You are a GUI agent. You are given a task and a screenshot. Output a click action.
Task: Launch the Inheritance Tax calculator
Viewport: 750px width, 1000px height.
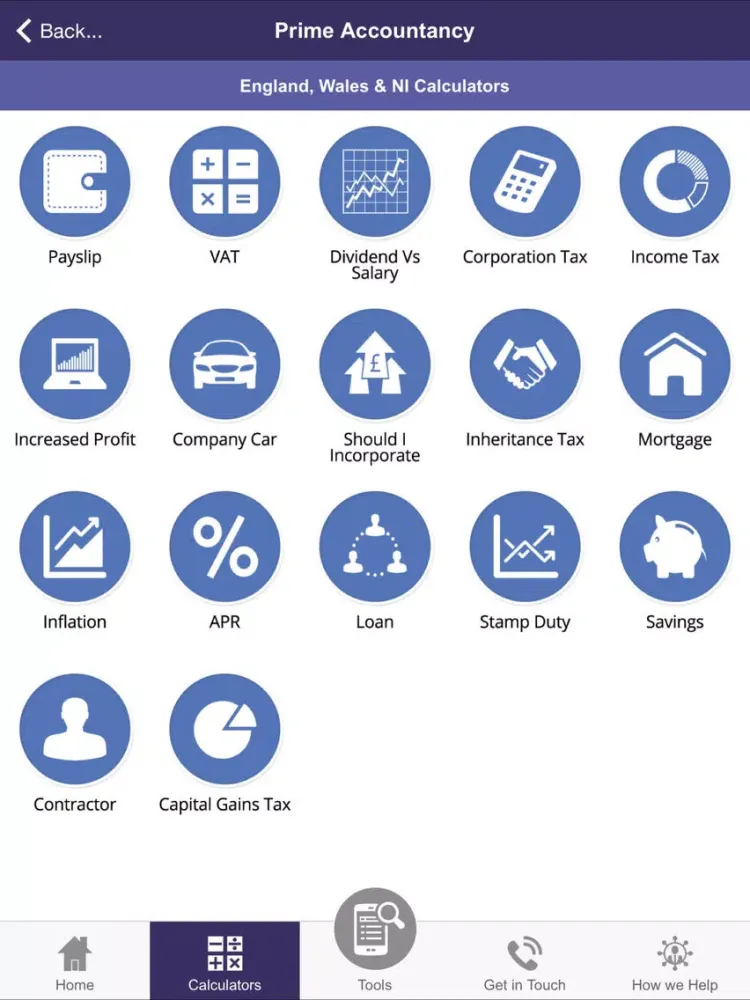pos(525,364)
